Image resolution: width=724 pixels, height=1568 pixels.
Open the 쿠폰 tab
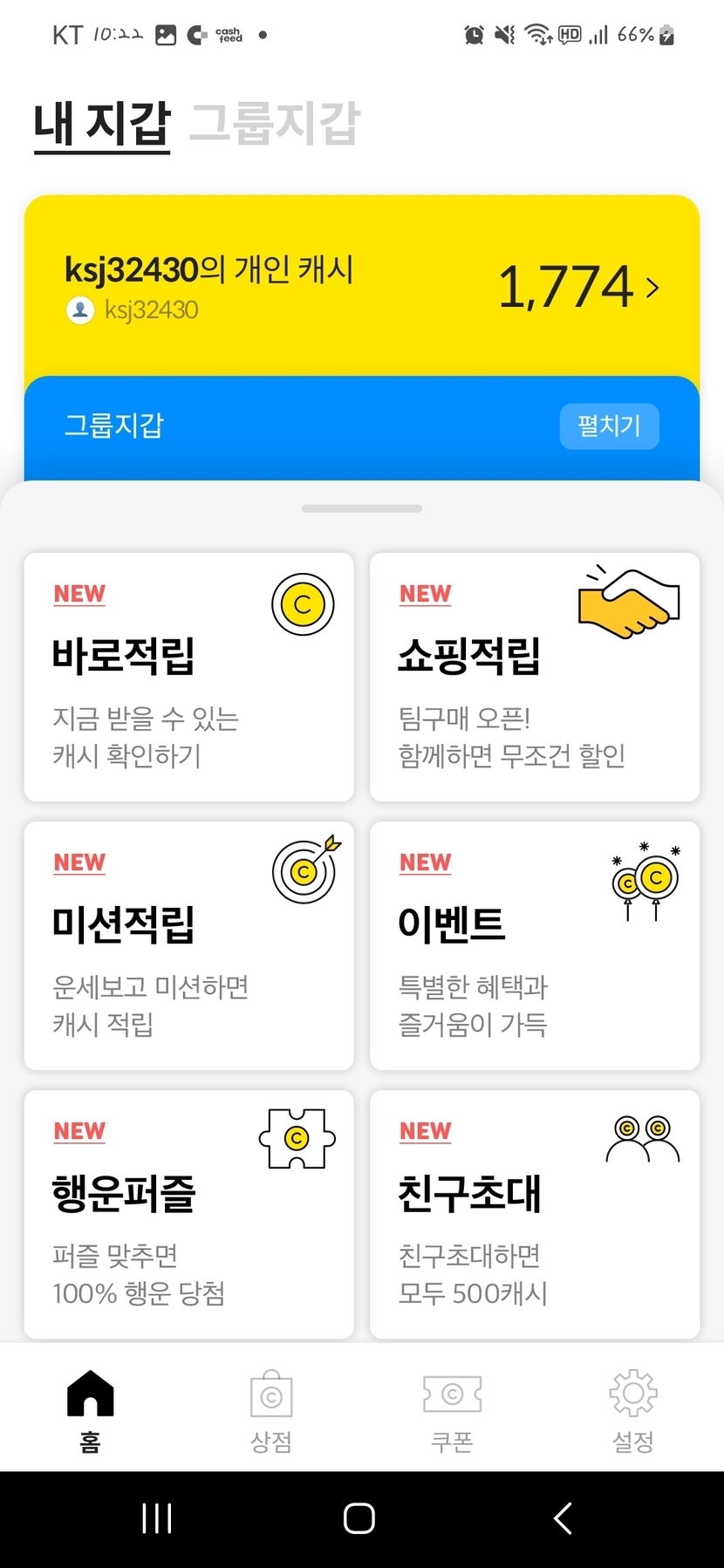[452, 1411]
